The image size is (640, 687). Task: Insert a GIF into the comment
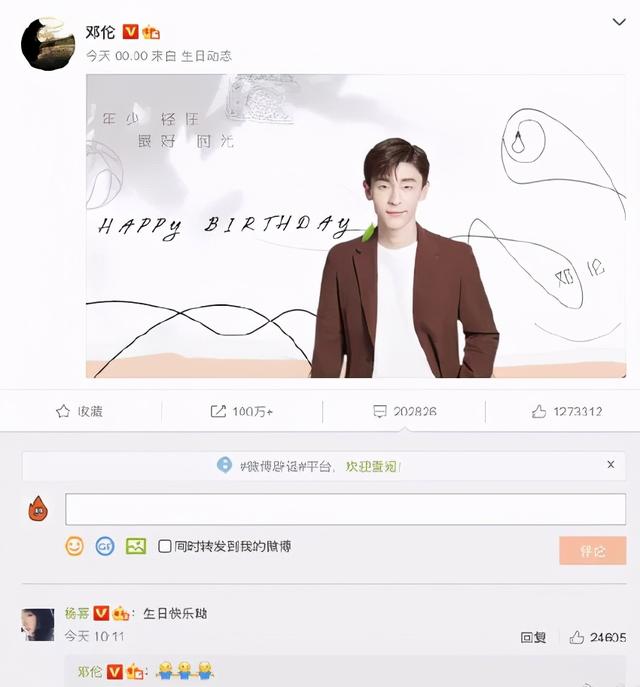(x=105, y=546)
